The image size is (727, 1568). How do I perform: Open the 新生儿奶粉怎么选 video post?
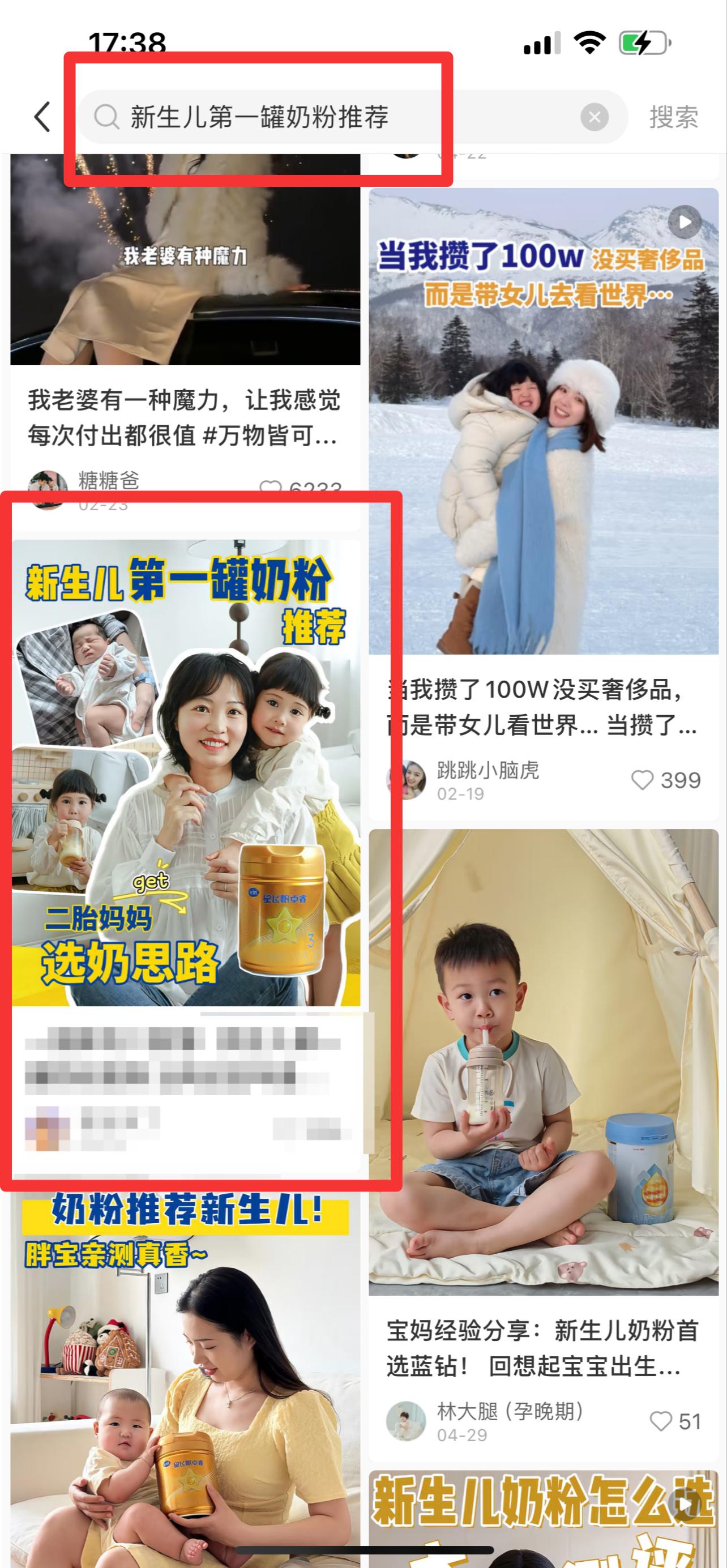click(x=544, y=1519)
